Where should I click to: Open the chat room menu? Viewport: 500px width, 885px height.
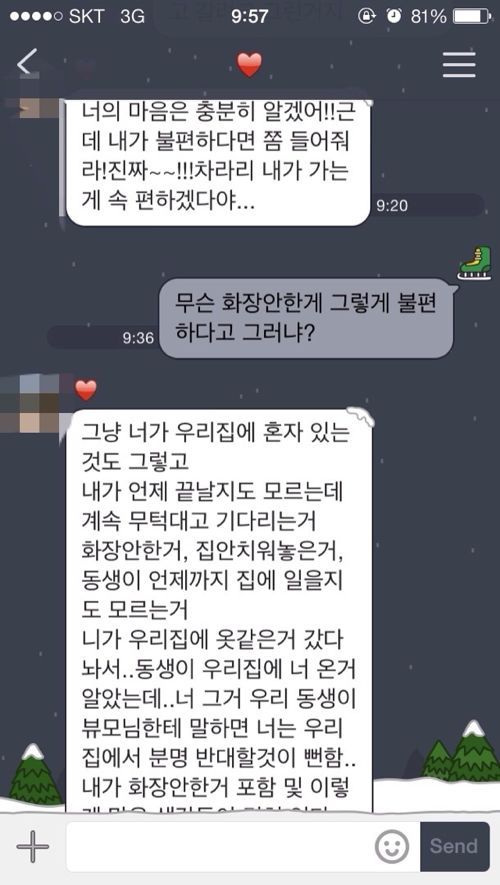point(459,64)
